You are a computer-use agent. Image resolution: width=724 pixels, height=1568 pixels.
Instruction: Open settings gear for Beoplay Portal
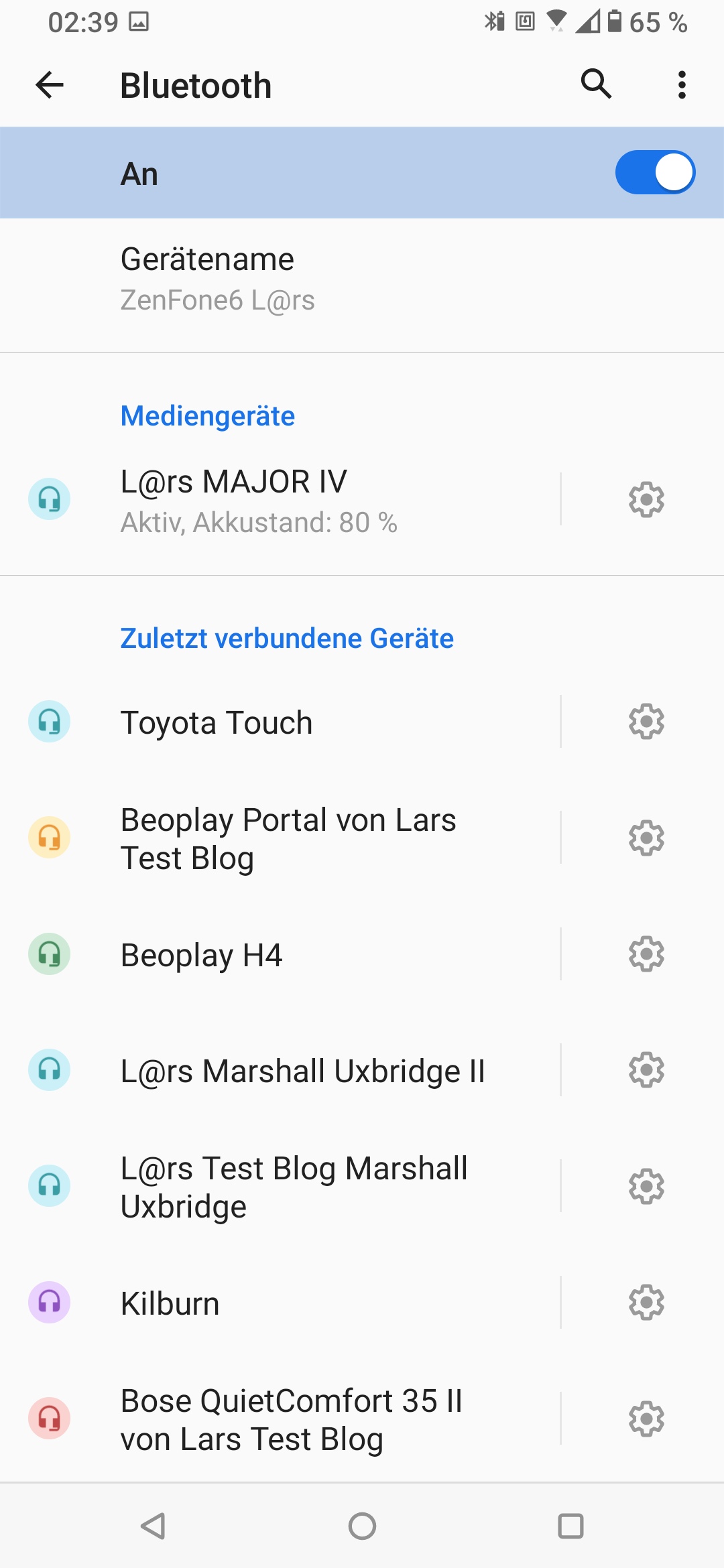(x=646, y=838)
